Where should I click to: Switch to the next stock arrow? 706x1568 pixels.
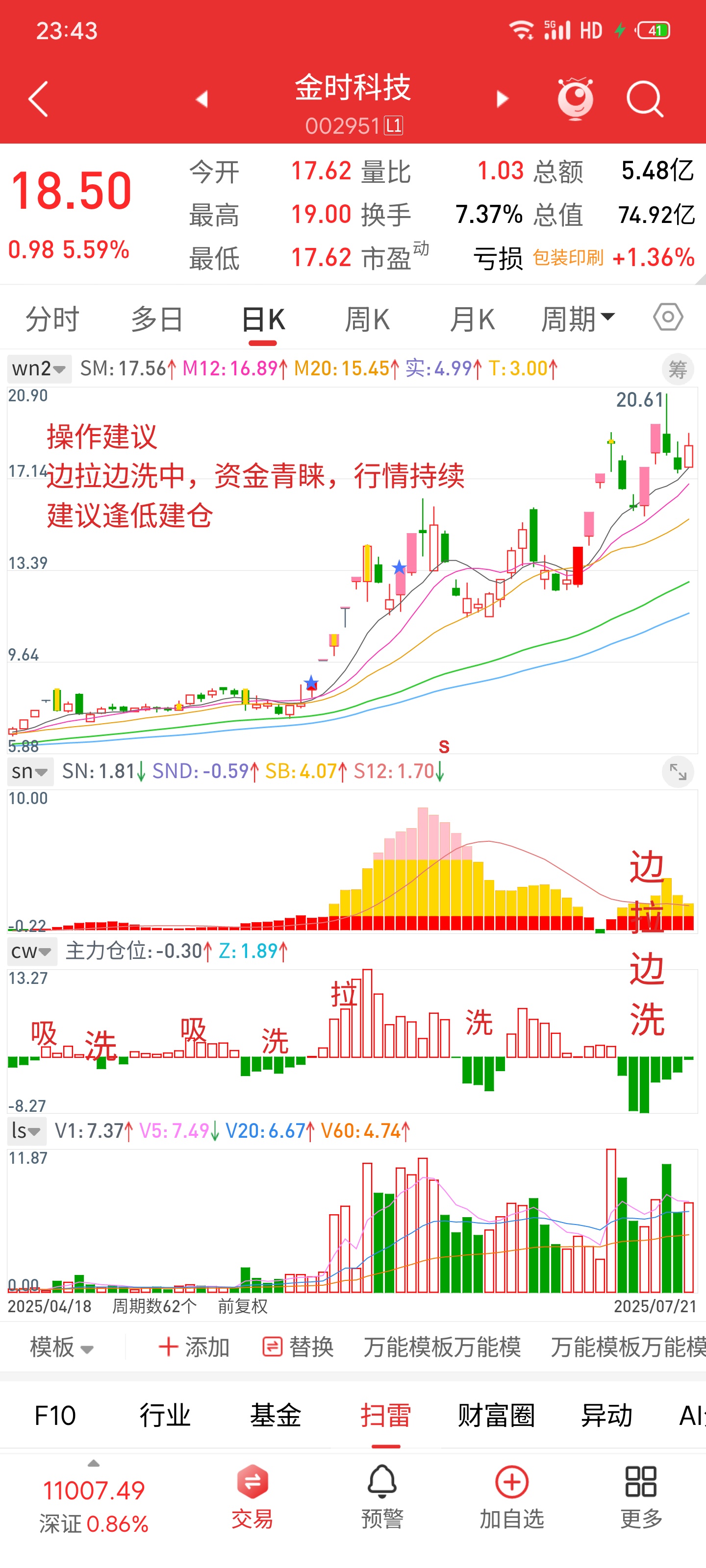(x=502, y=98)
